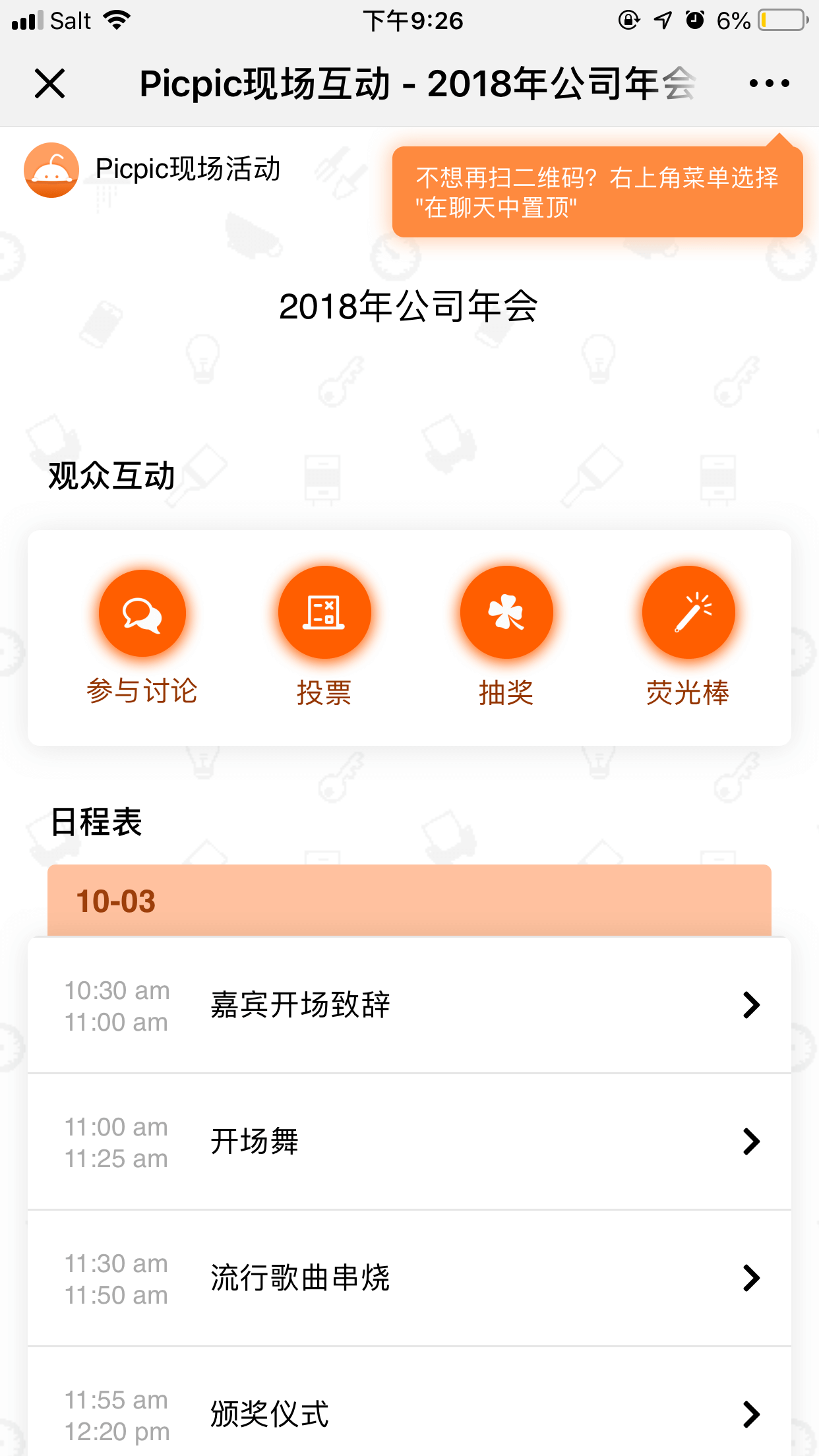819x1456 pixels.
Task: Launch the 荧光棒 glow stick
Action: coord(688,637)
